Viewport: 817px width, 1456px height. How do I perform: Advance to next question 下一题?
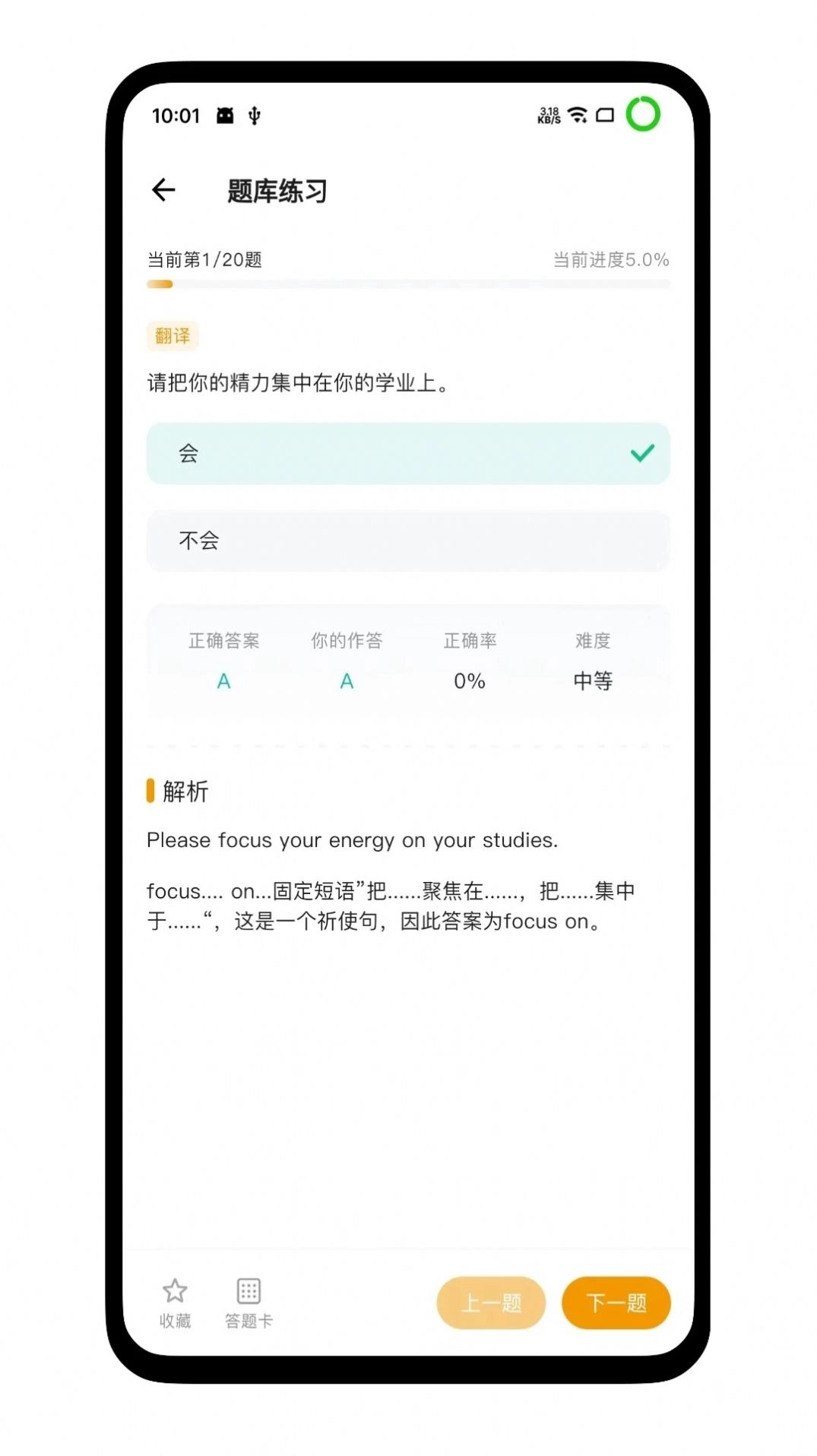(x=616, y=1302)
